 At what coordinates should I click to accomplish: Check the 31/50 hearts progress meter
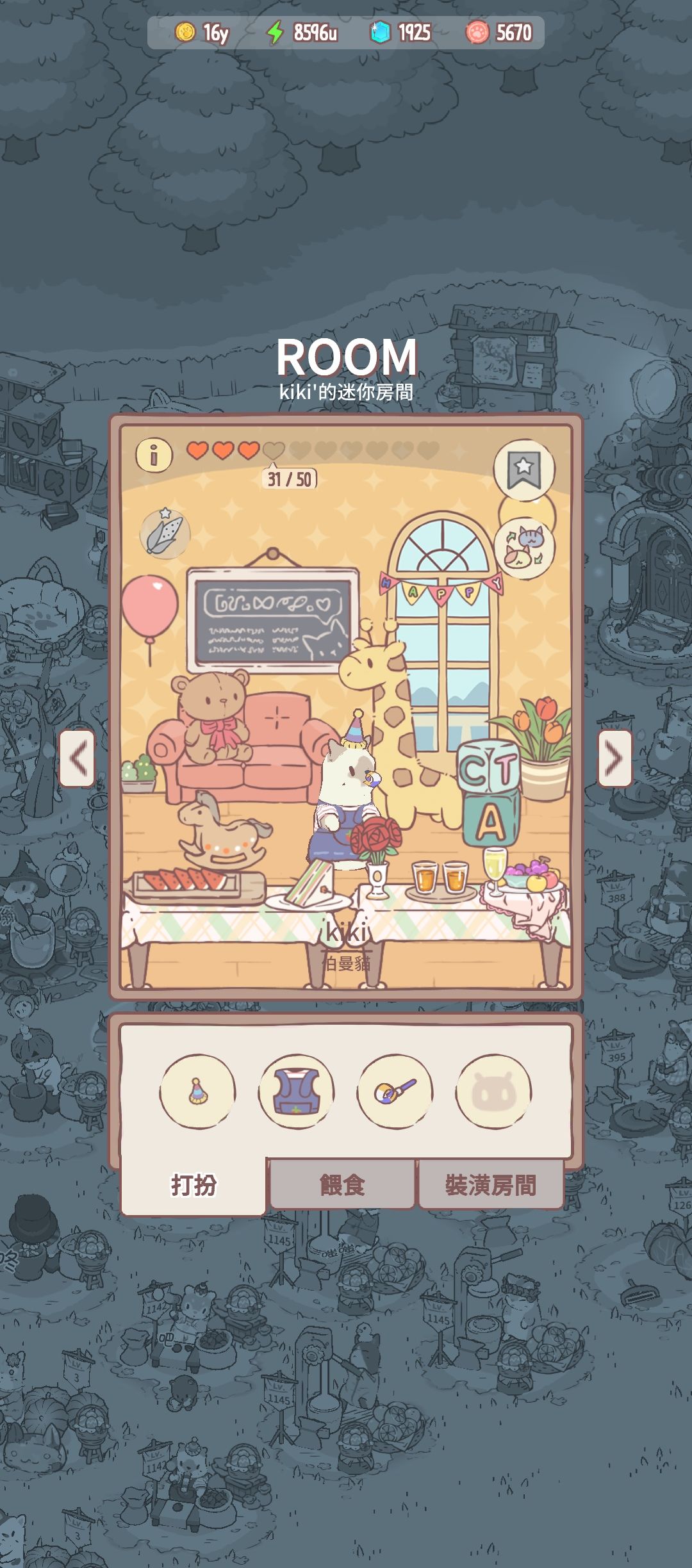(x=288, y=477)
